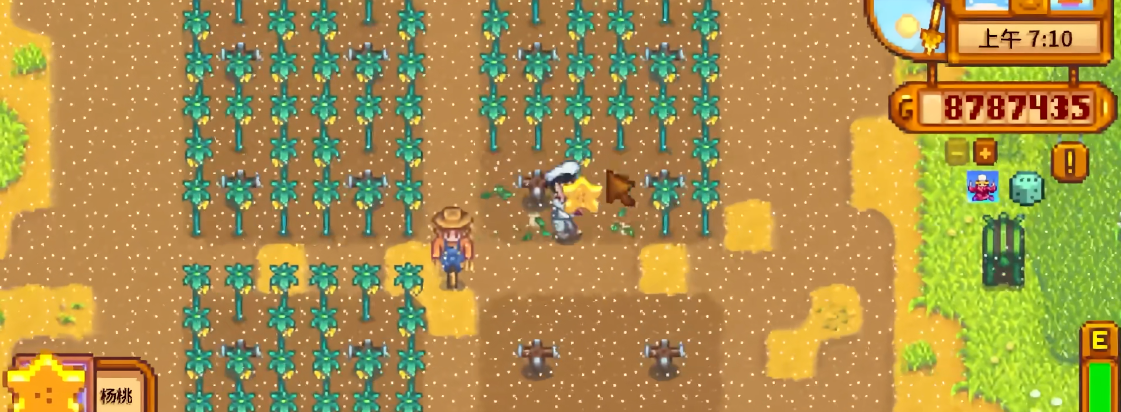Zoom in with the plus button

pyautogui.click(x=985, y=153)
